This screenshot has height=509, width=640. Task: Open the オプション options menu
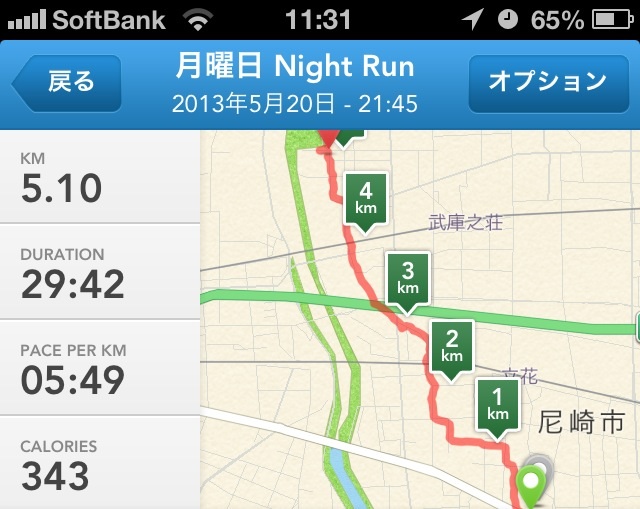tap(547, 83)
